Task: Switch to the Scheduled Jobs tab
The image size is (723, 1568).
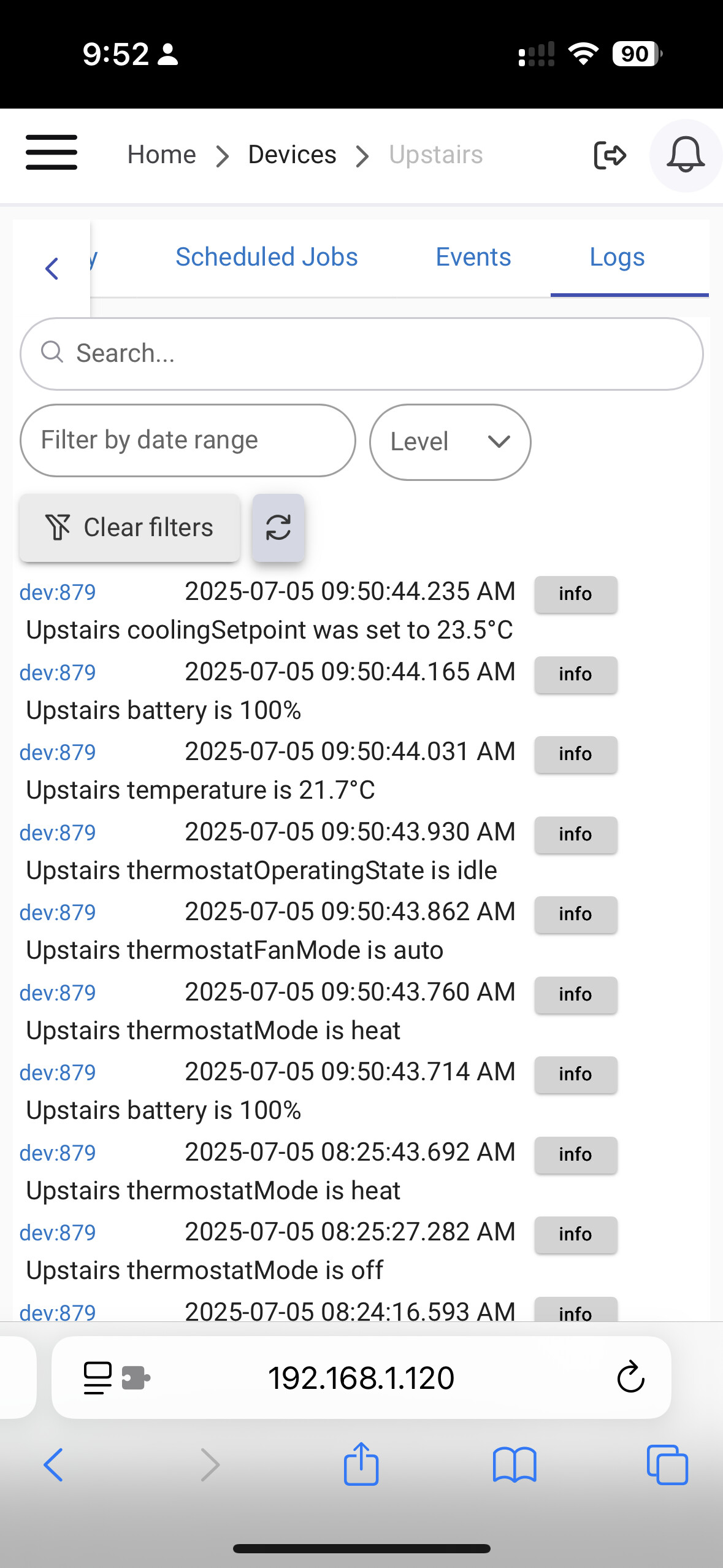Action: (x=267, y=257)
